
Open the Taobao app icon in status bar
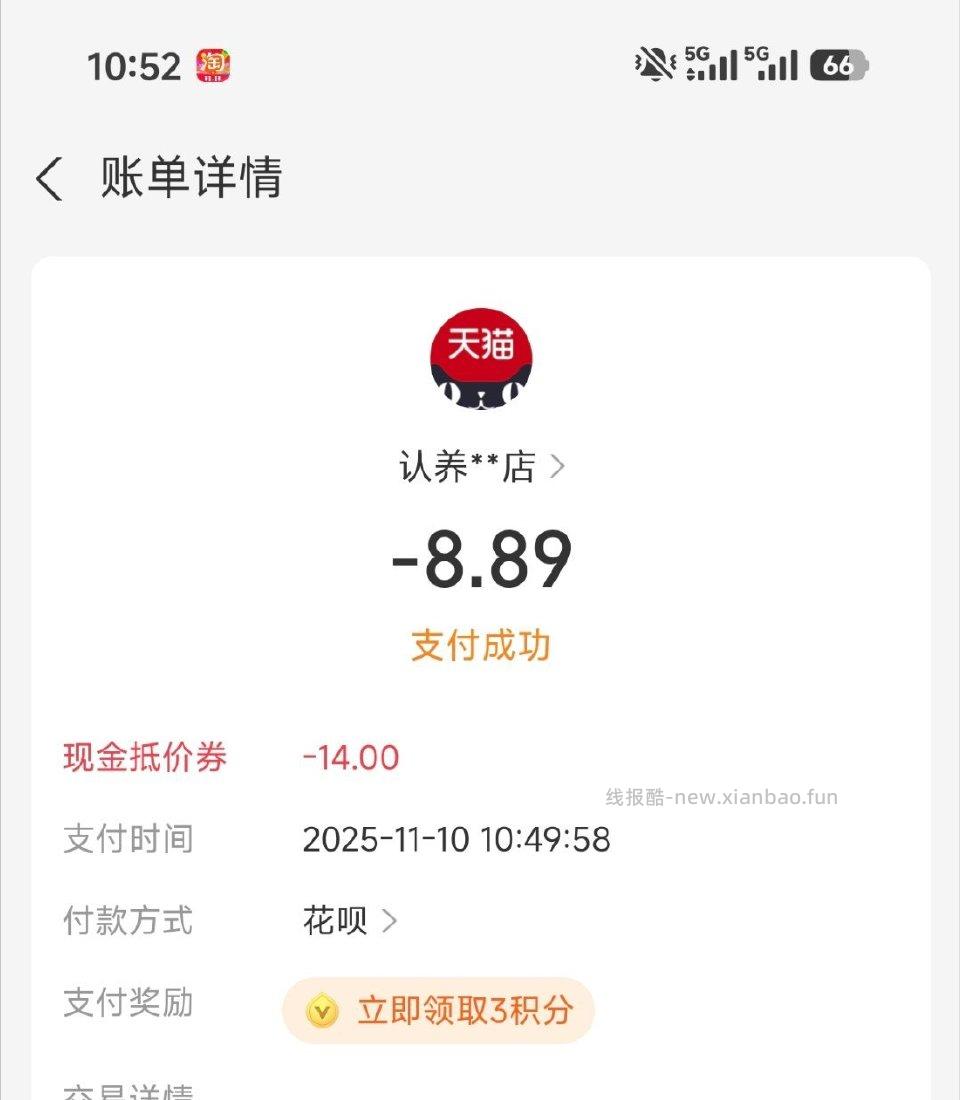click(210, 65)
